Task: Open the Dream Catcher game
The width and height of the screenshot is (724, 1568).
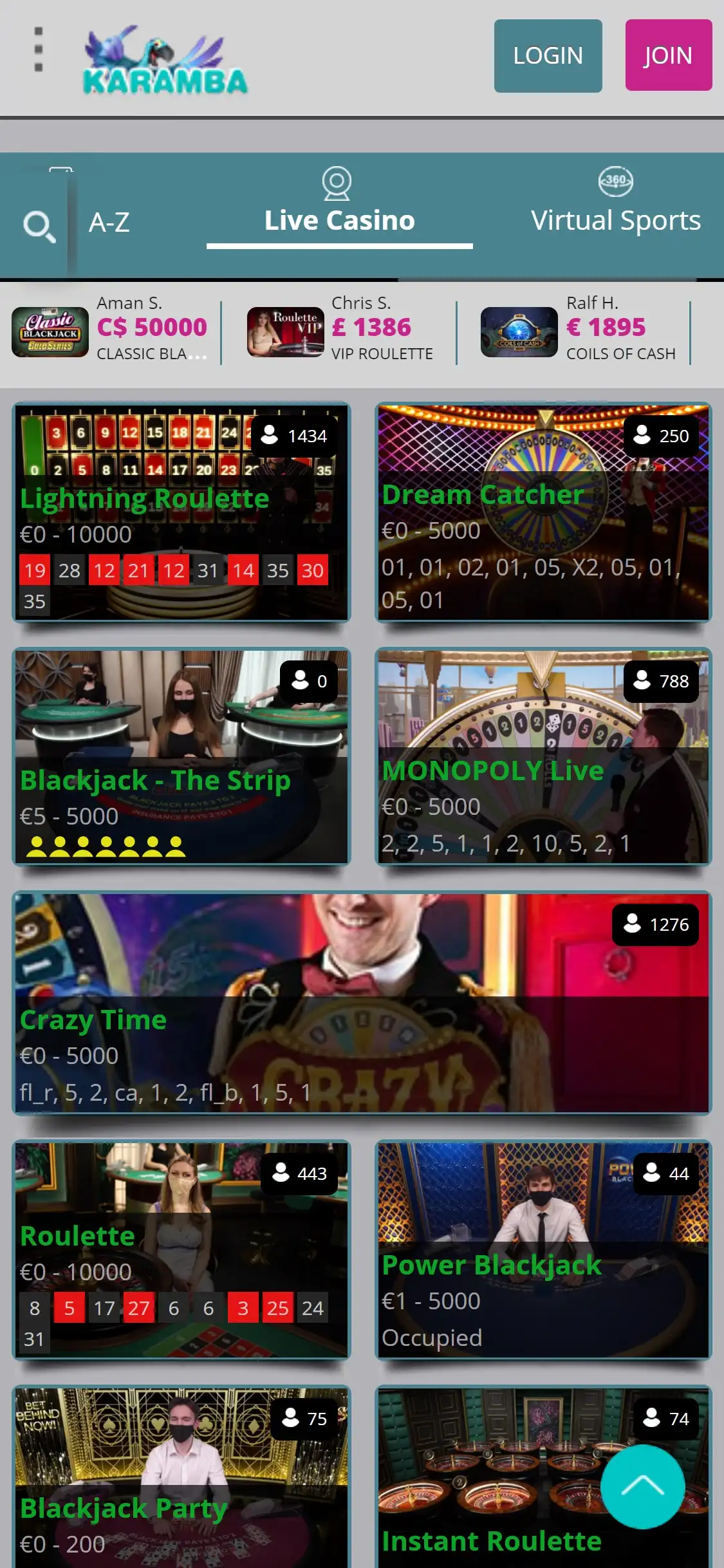Action: point(543,512)
